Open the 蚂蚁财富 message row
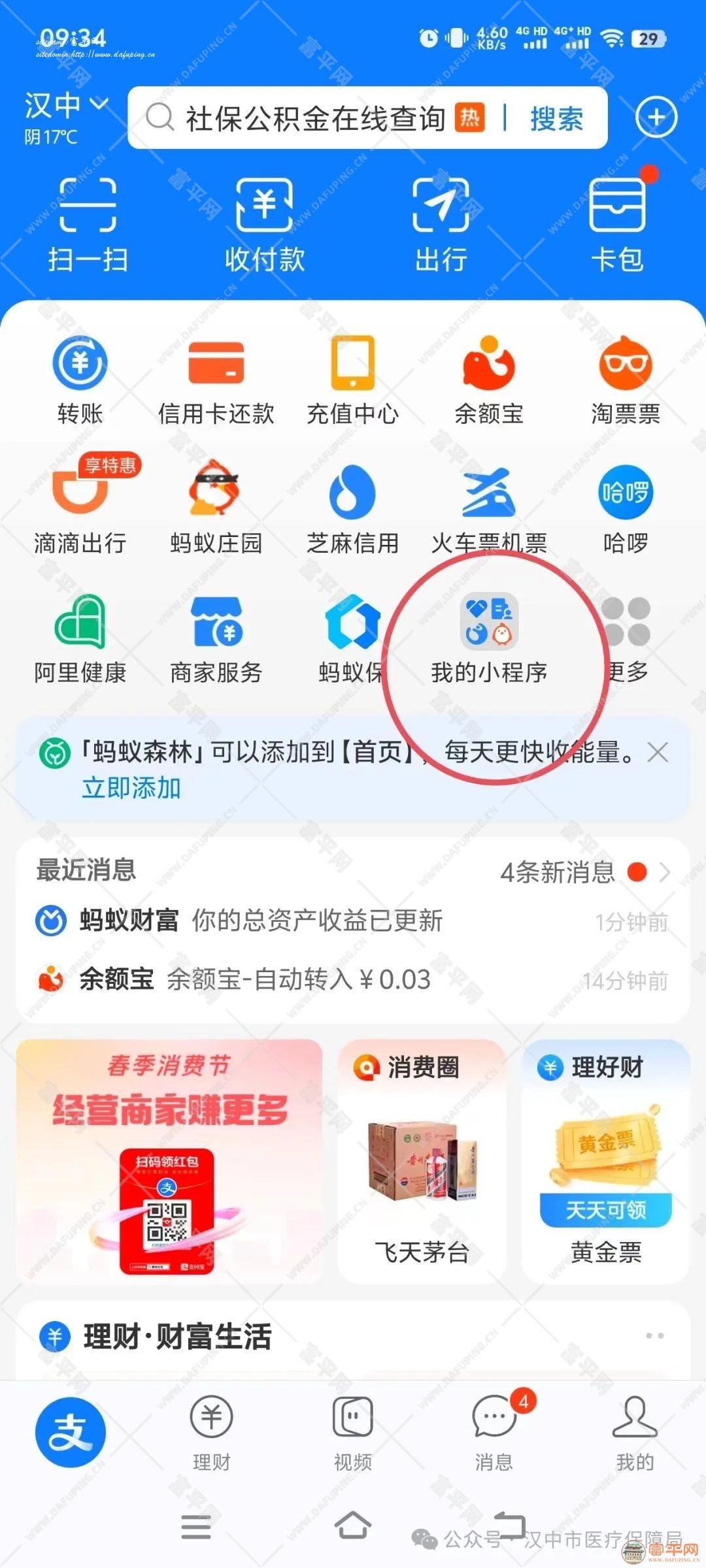706x1568 pixels. pos(261,921)
